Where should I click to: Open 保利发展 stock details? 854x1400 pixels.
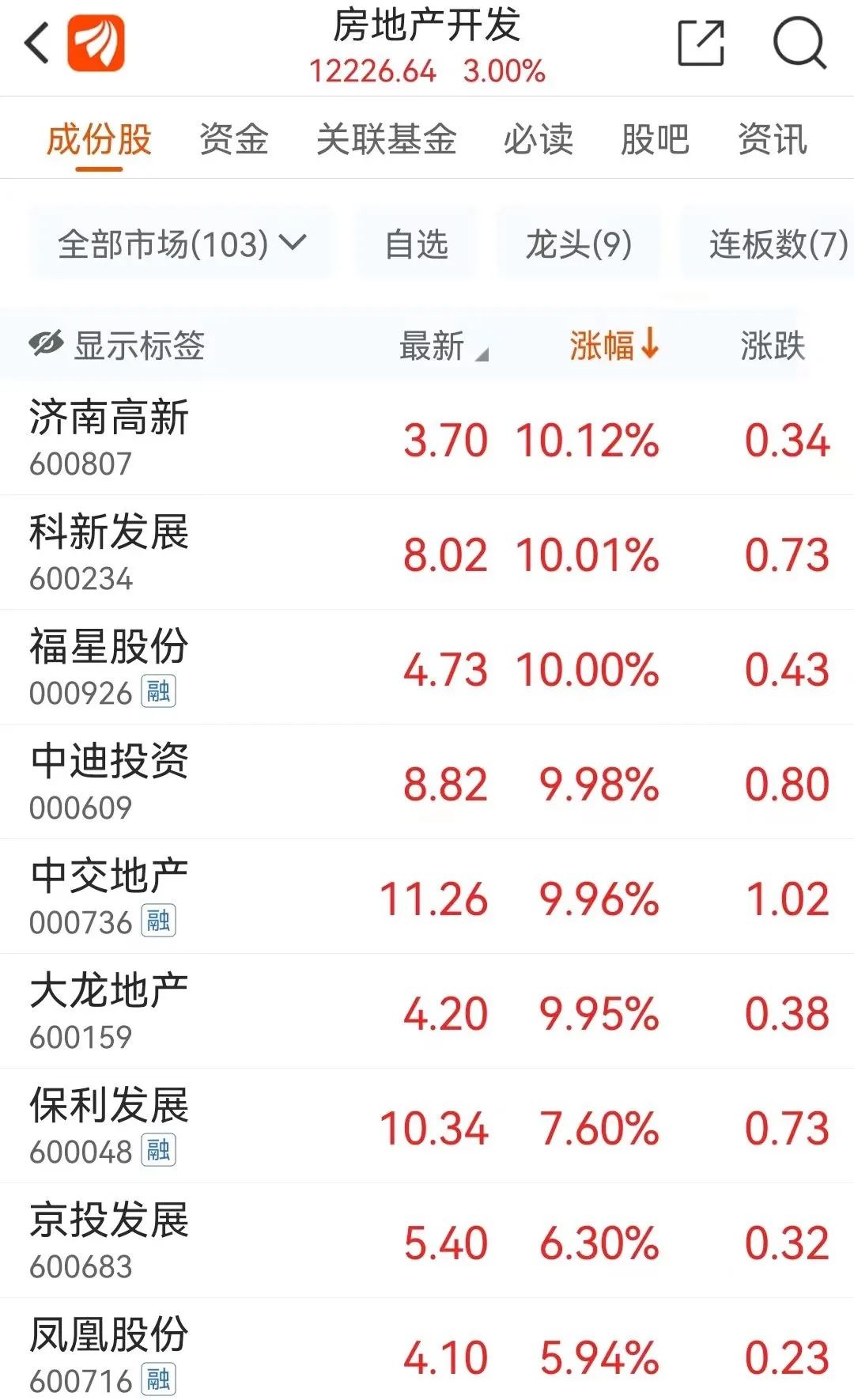[x=109, y=1126]
